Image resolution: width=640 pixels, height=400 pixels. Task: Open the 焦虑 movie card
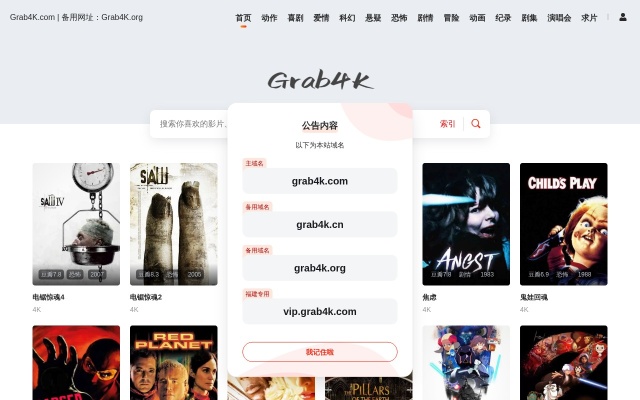pyautogui.click(x=466, y=224)
